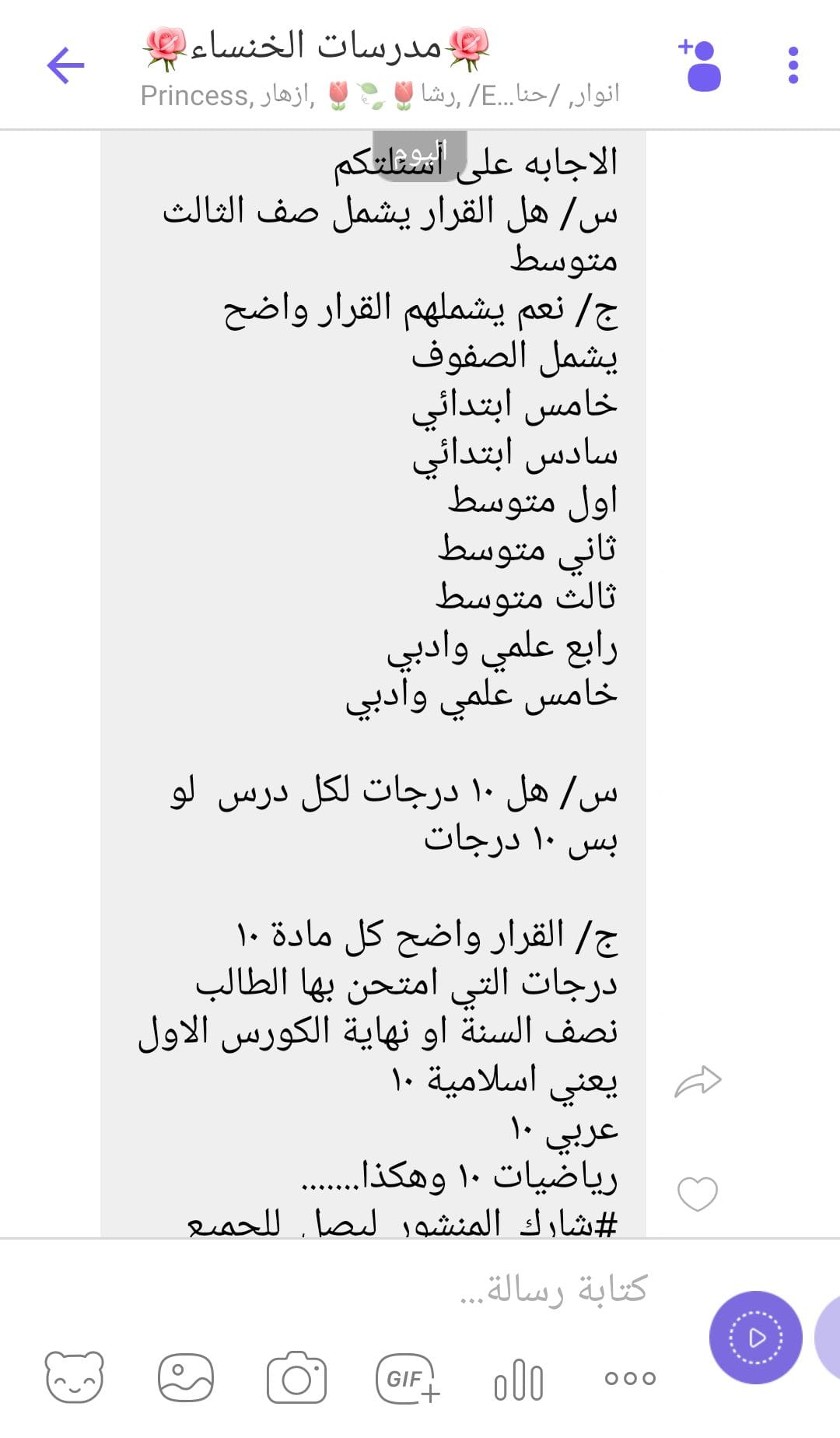The width and height of the screenshot is (840, 1438).
Task: Create a poll with the bars icon
Action: tap(519, 1380)
